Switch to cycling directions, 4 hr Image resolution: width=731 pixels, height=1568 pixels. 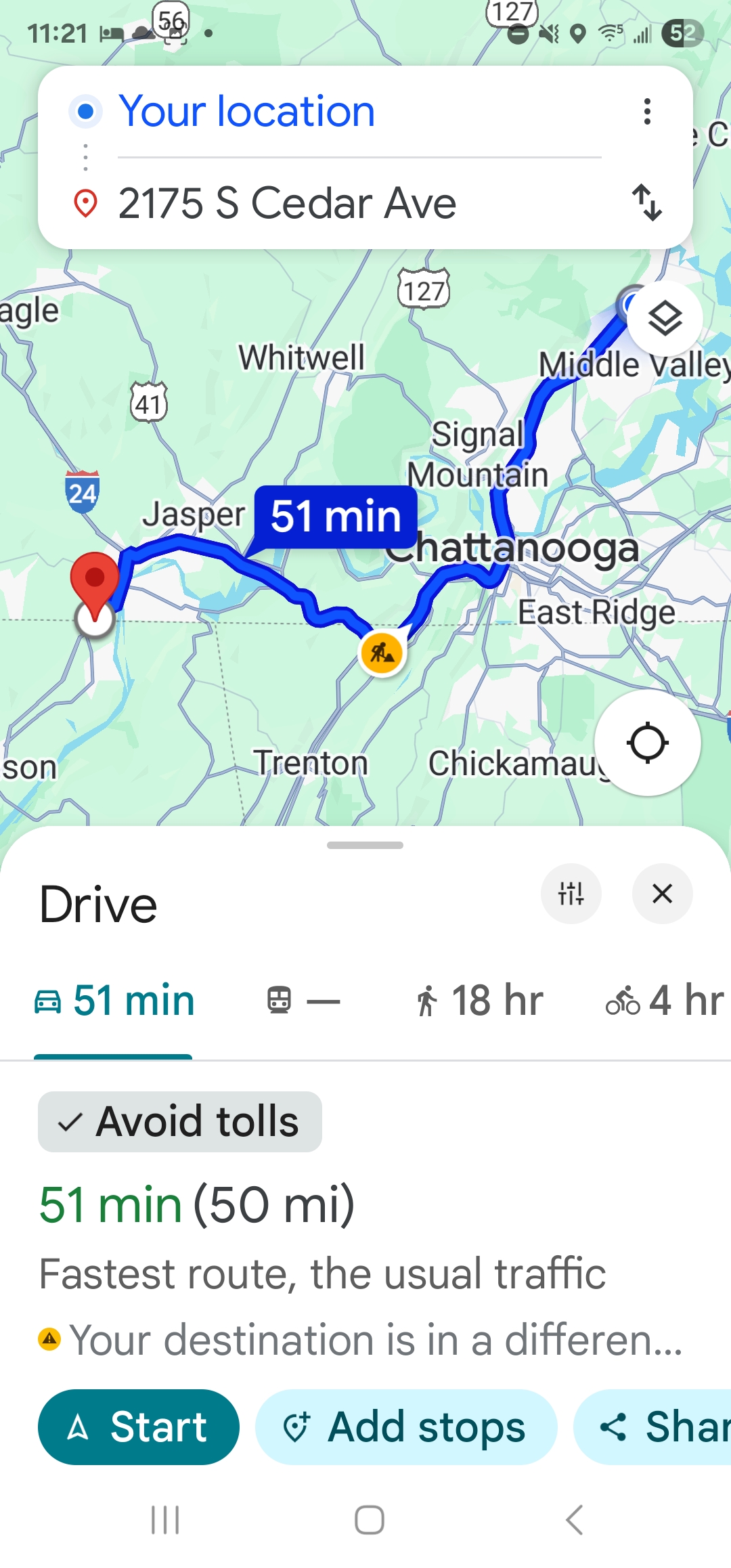[665, 1001]
